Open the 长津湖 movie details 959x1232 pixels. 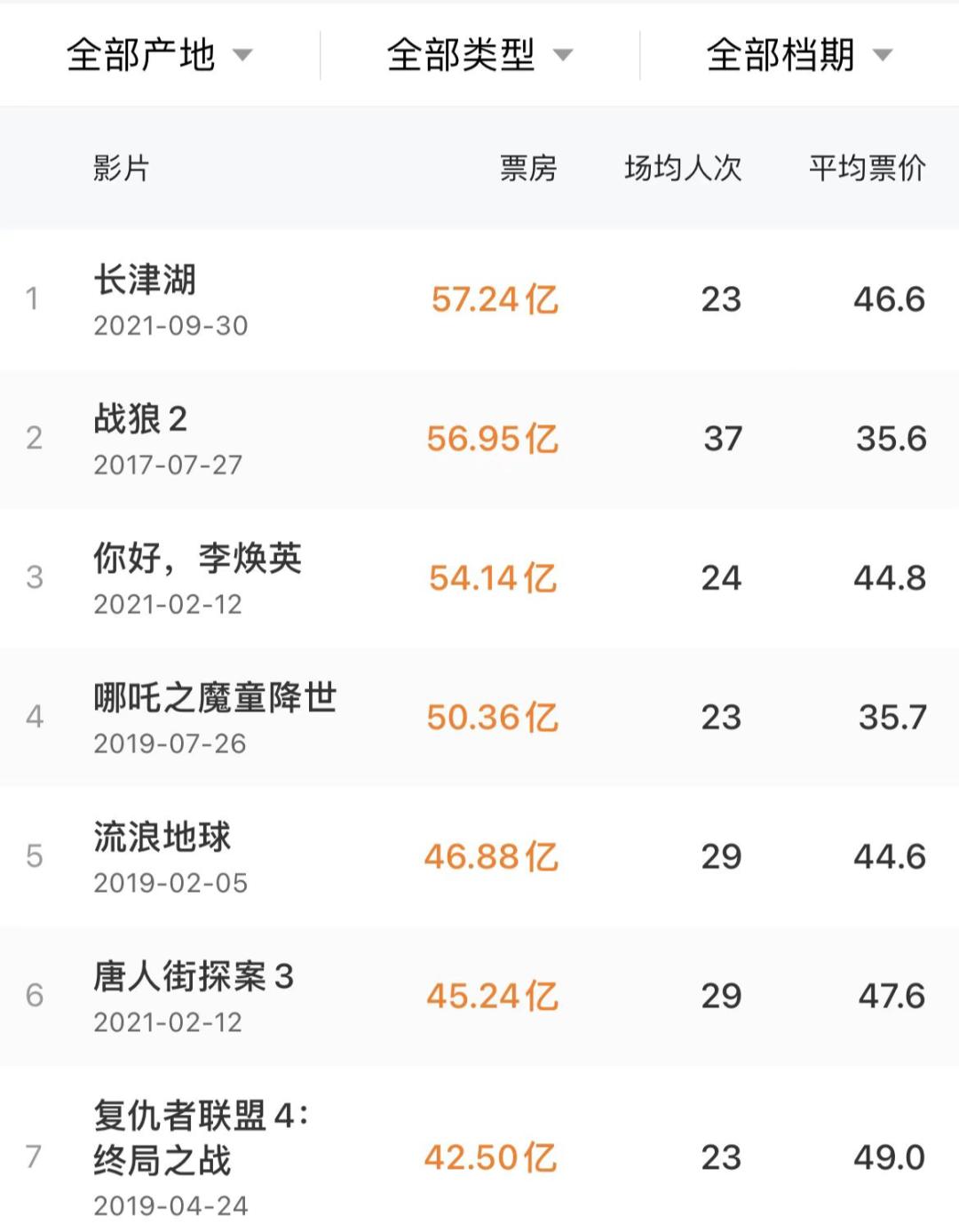click(x=146, y=281)
